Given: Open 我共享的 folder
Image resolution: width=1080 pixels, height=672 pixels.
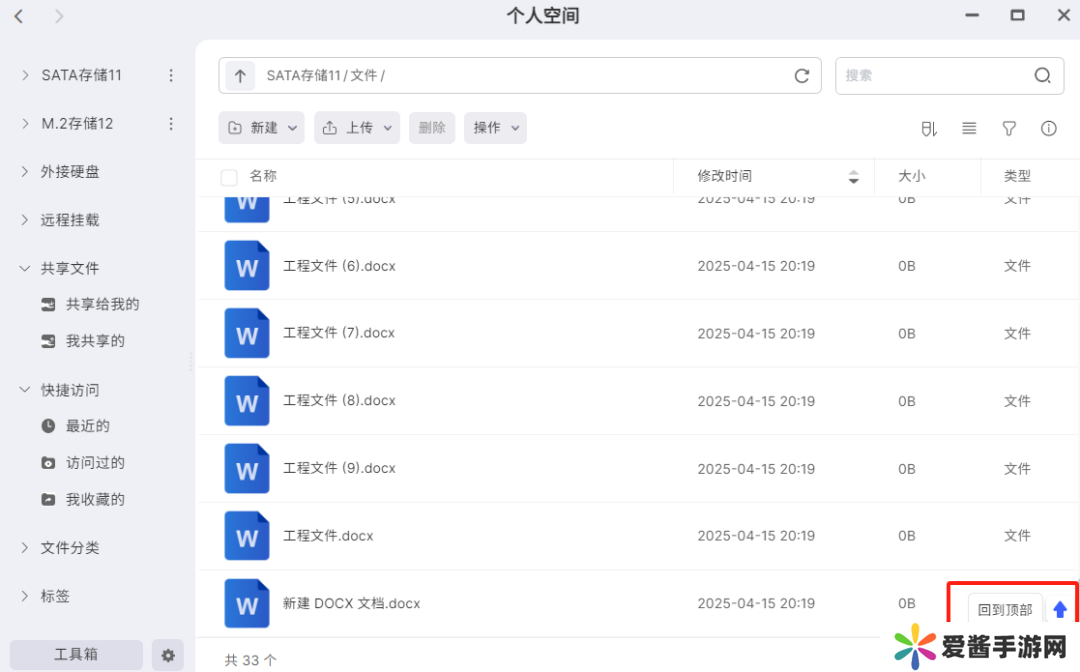Looking at the screenshot, I should pyautogui.click(x=95, y=341).
